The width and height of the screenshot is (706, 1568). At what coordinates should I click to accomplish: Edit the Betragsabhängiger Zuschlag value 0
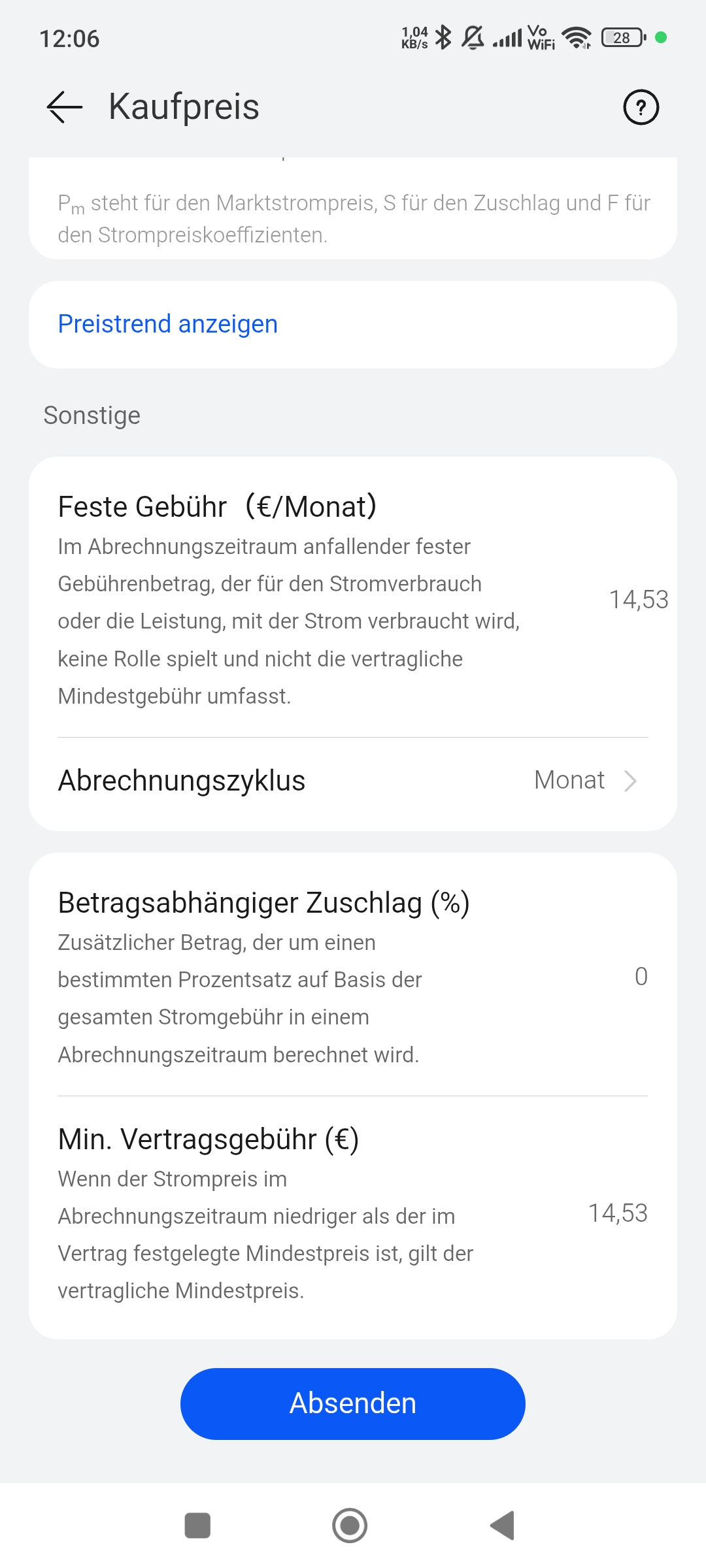tap(641, 977)
